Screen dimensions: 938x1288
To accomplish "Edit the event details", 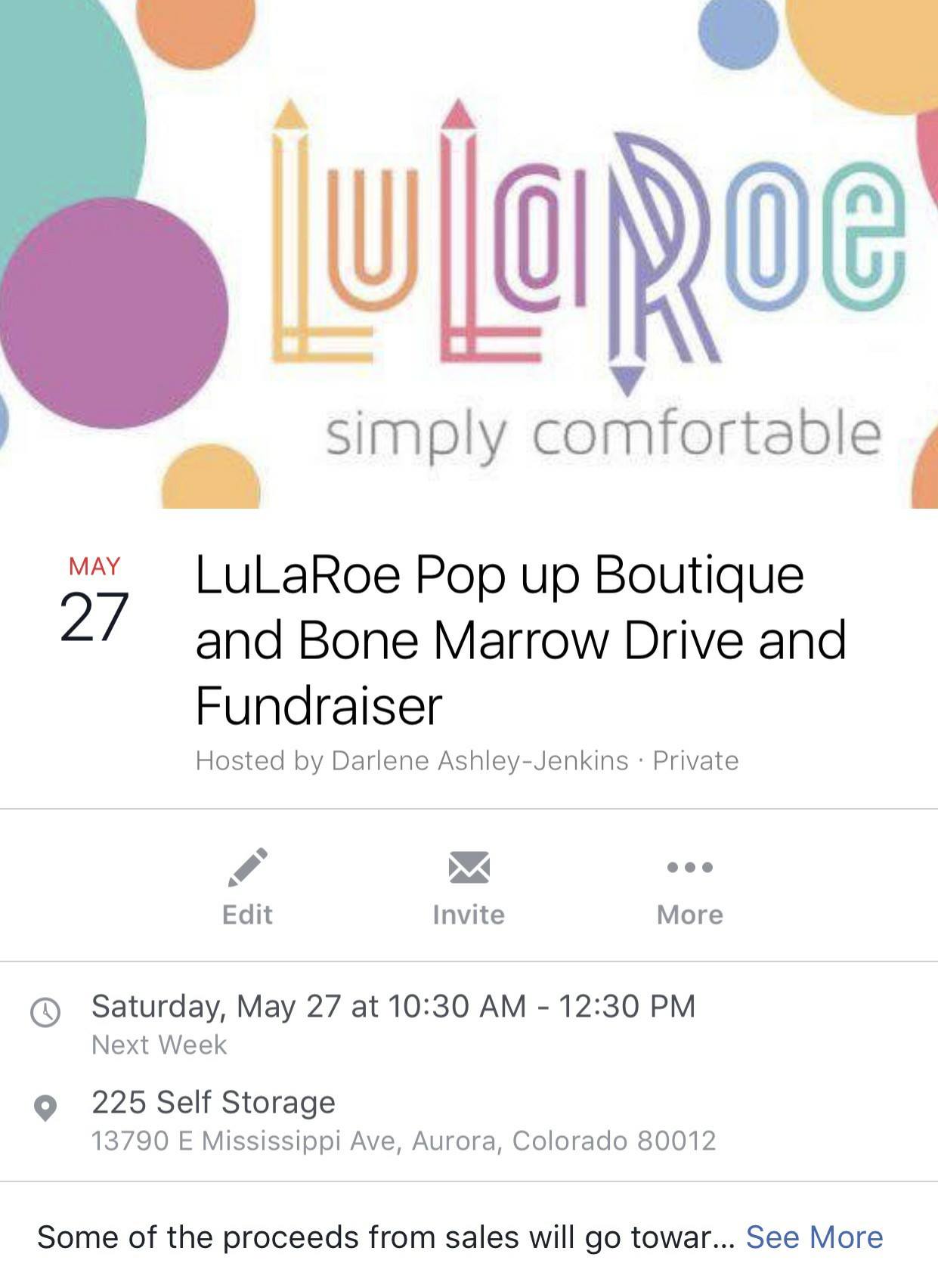I will pos(247,887).
